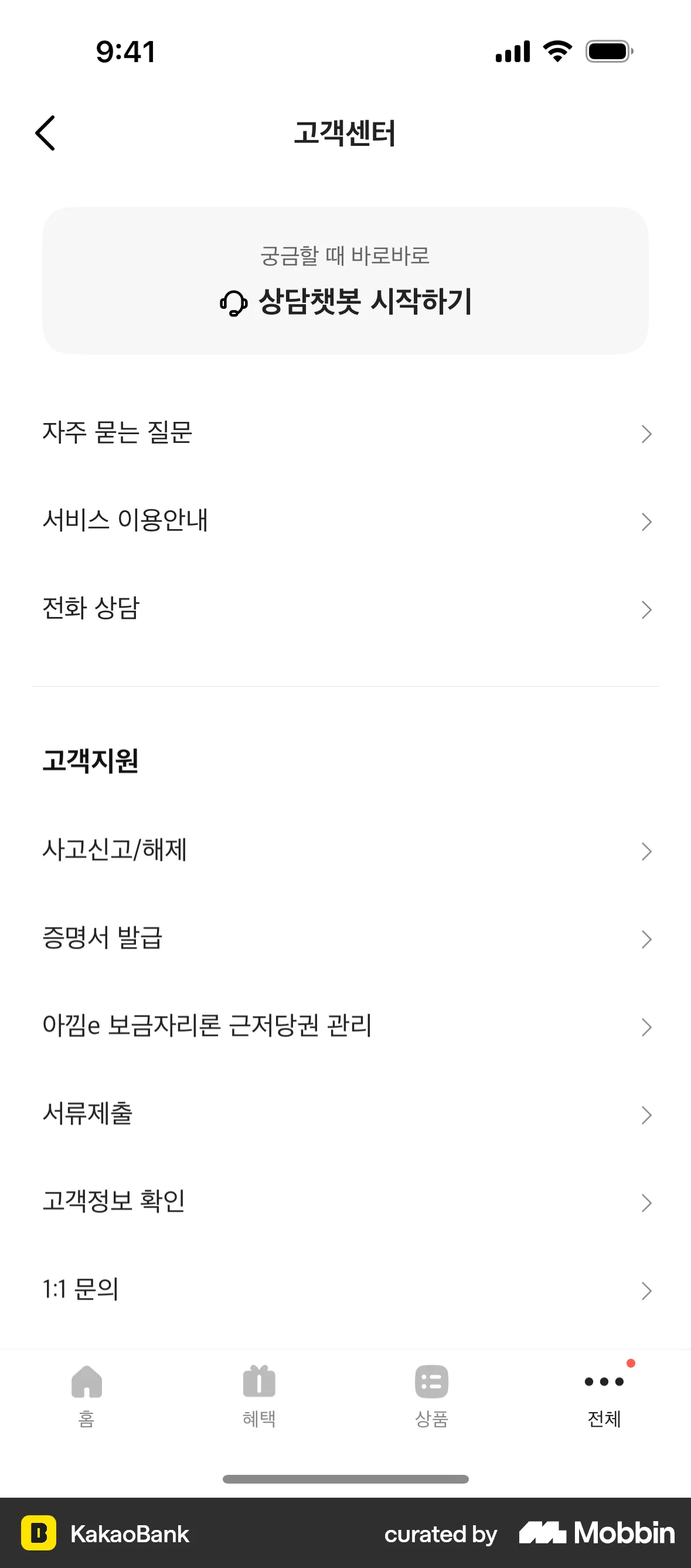Open 아낌e 보금자리론 근저당권 관리
Viewport: 691px width, 1568px height.
(x=345, y=1027)
